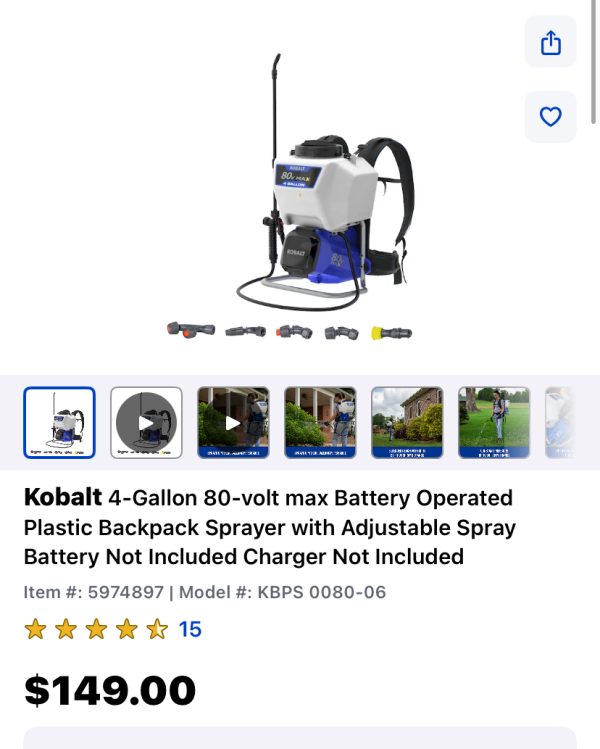600x749 pixels.
Task: View the sixth thumbnail lawn spraying photo
Action: pos(494,422)
